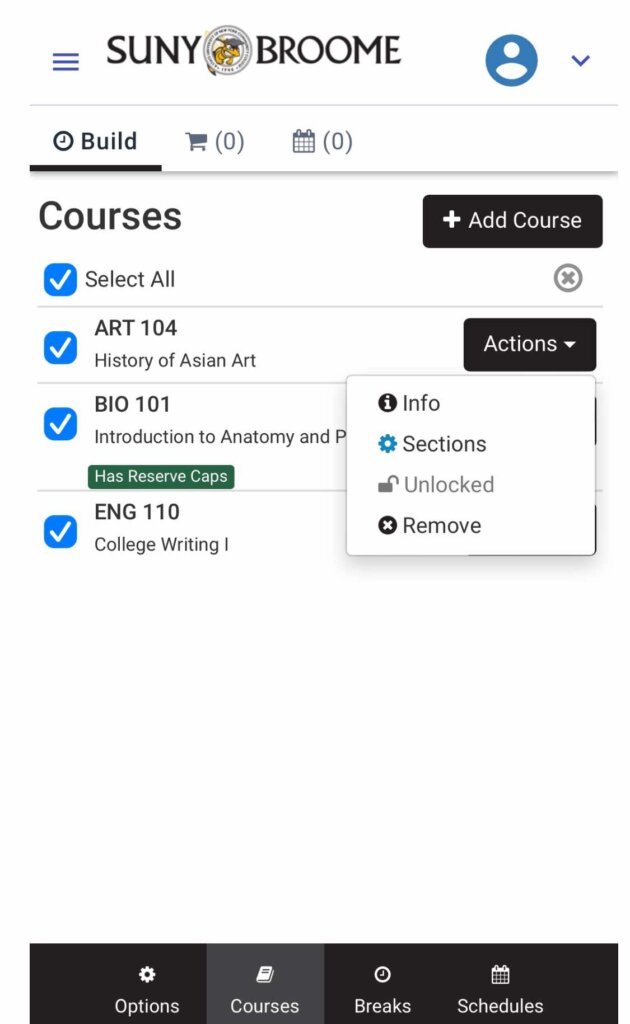This screenshot has height=1024, width=630.
Task: Remove all courses with the circled X
Action: pos(568,278)
